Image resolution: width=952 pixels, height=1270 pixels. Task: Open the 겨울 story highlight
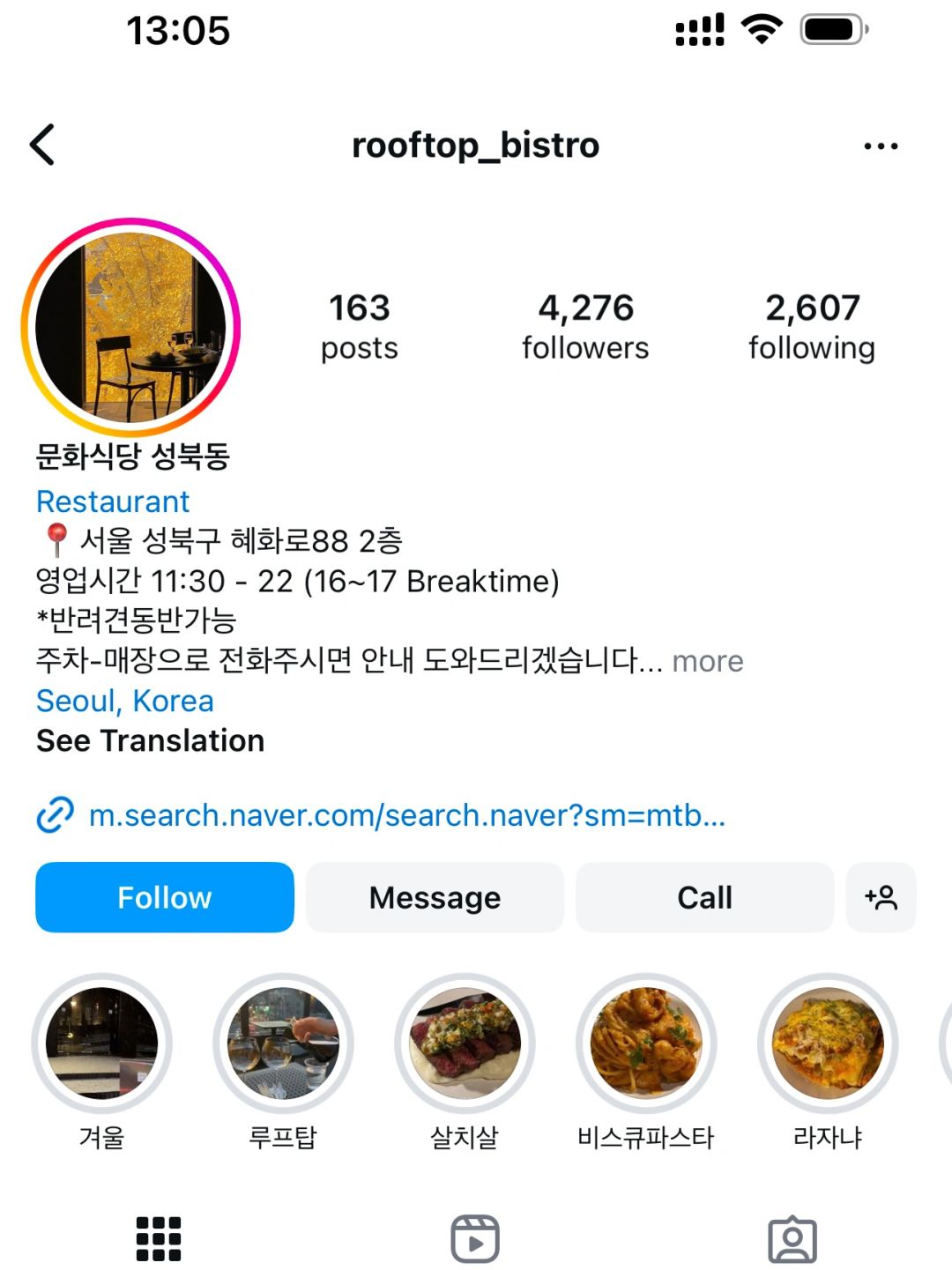(102, 1043)
